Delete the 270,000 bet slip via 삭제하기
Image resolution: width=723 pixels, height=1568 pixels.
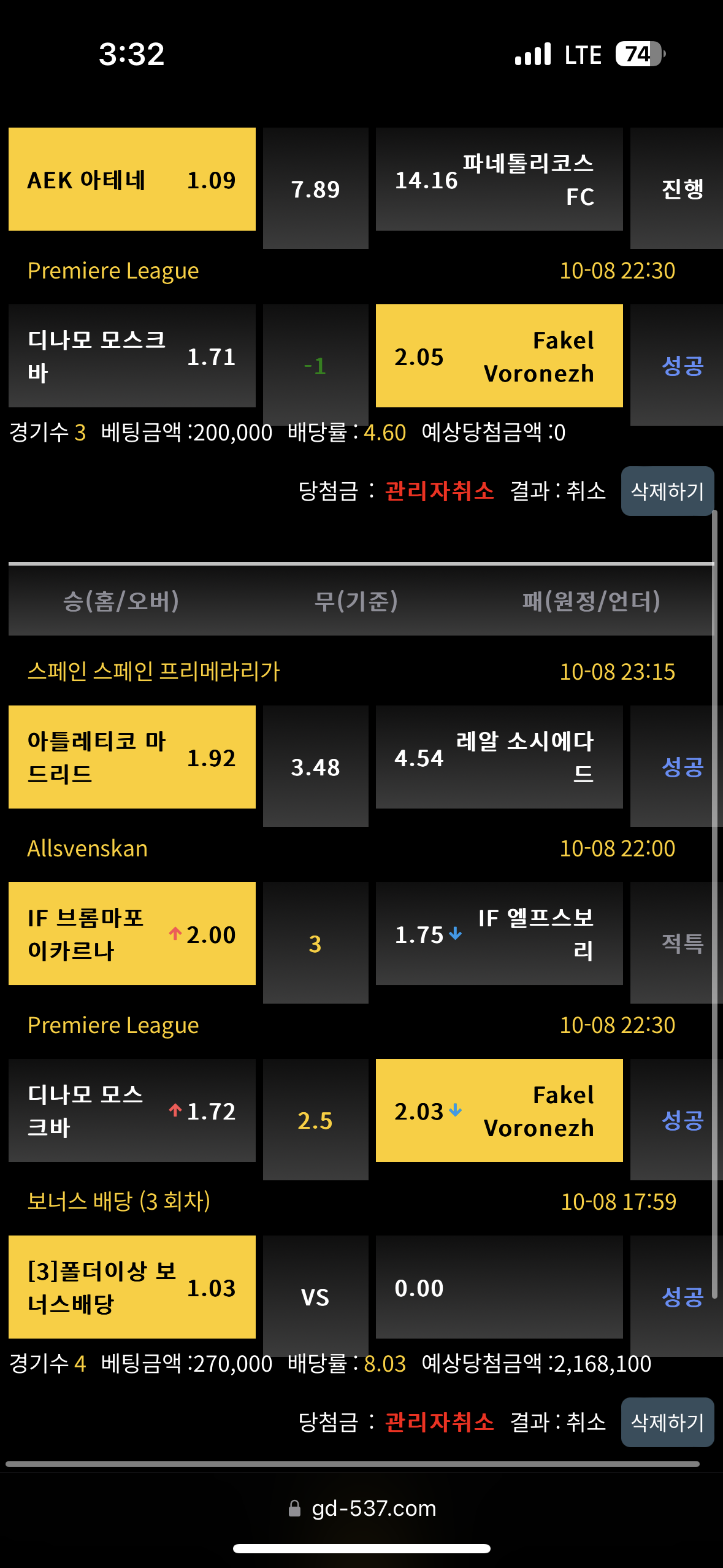[667, 1422]
